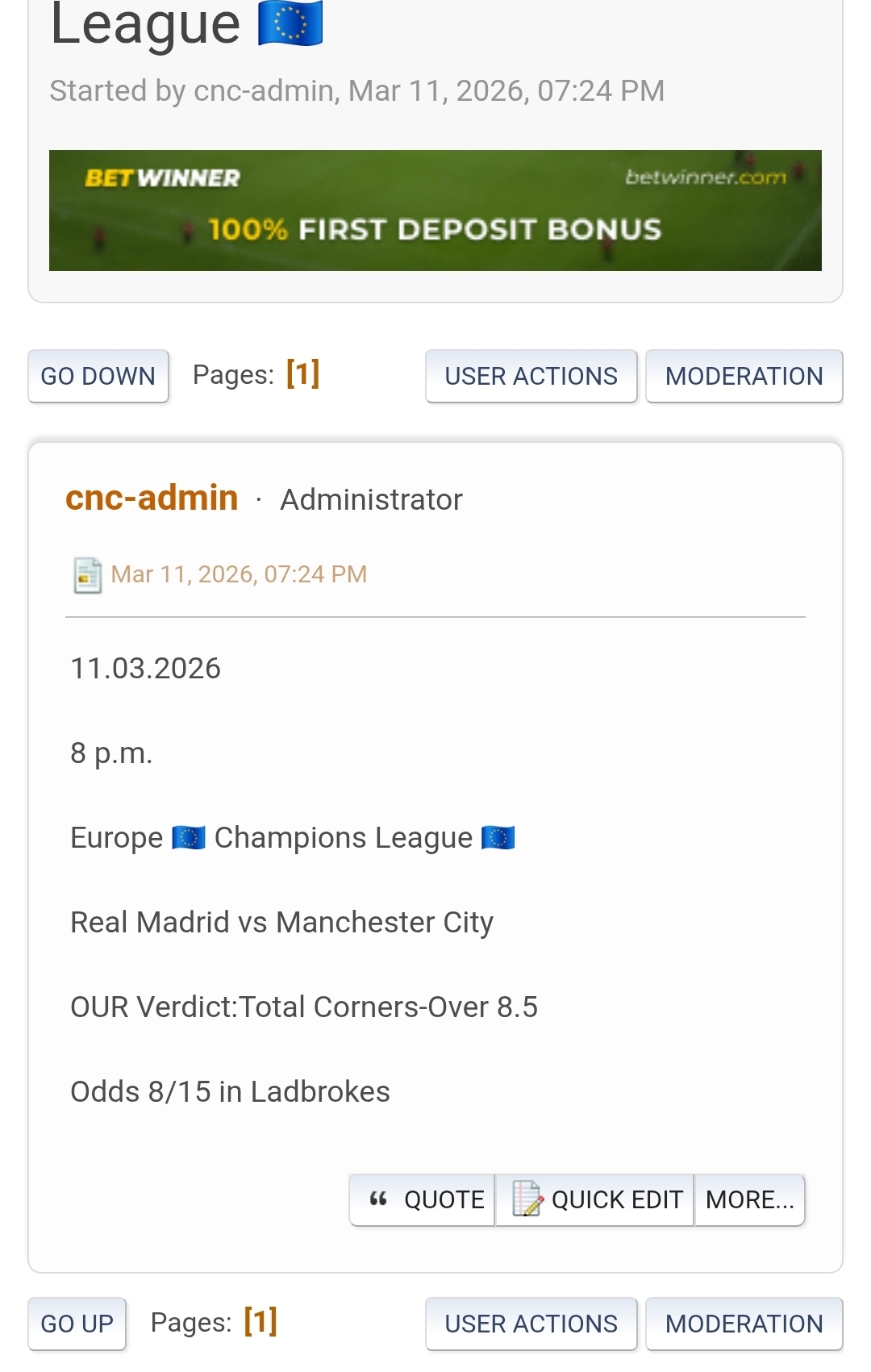The image size is (871, 1372).
Task: Expand the More... post options
Action: (x=749, y=1199)
